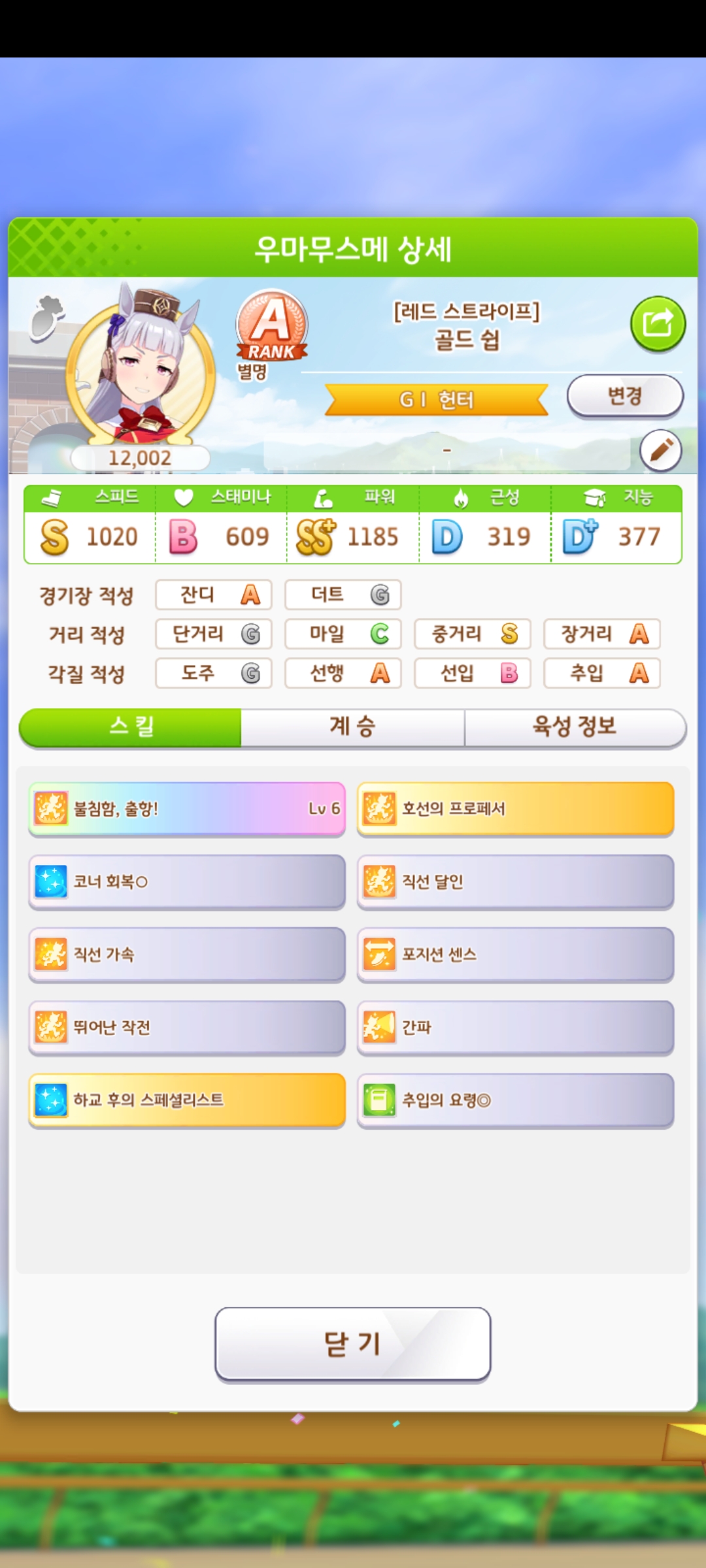Show the 뛰어난 작전 skill info

pyautogui.click(x=187, y=1028)
